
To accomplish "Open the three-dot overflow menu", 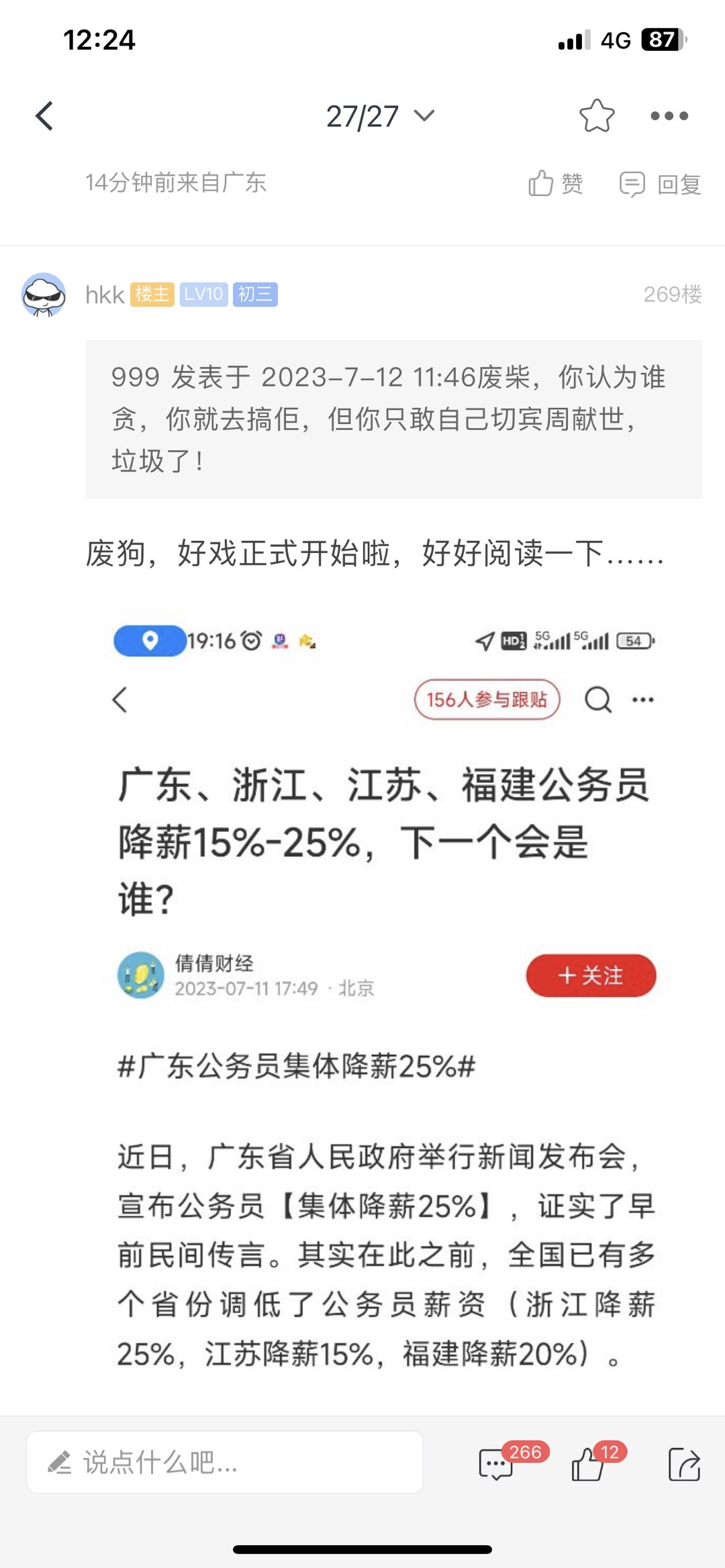I will tap(669, 116).
